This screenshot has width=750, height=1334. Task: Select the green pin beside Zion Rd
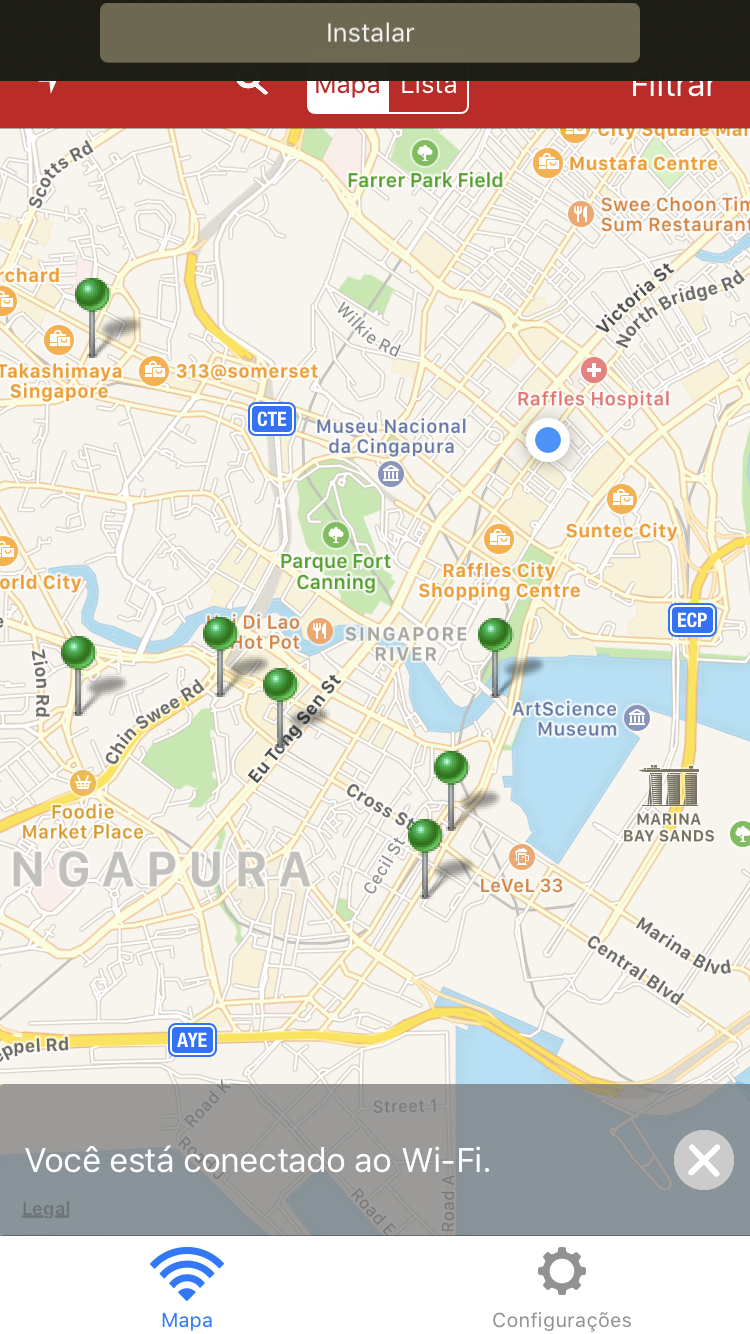pos(78,654)
